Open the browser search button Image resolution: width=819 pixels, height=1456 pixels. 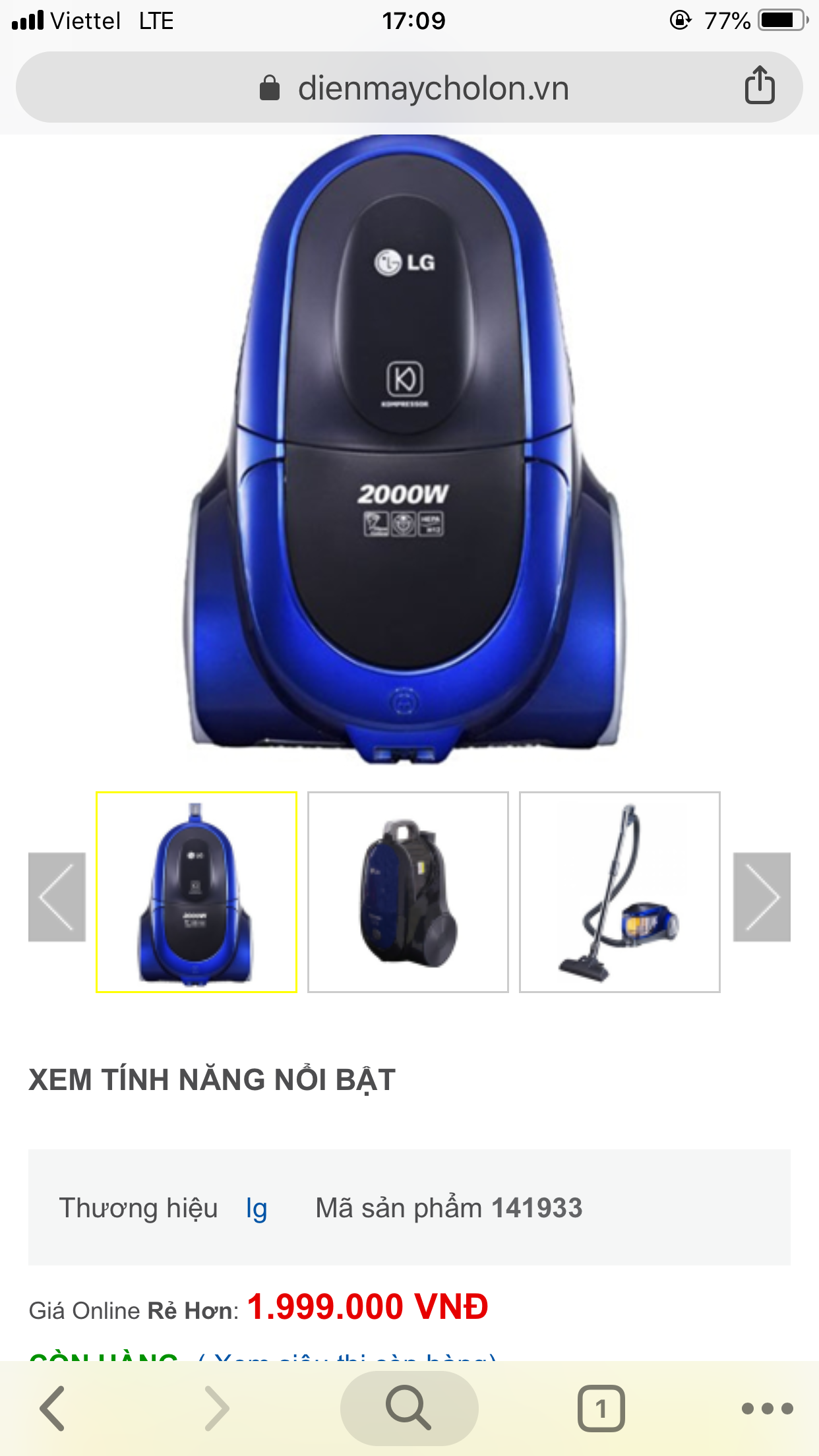[409, 1408]
